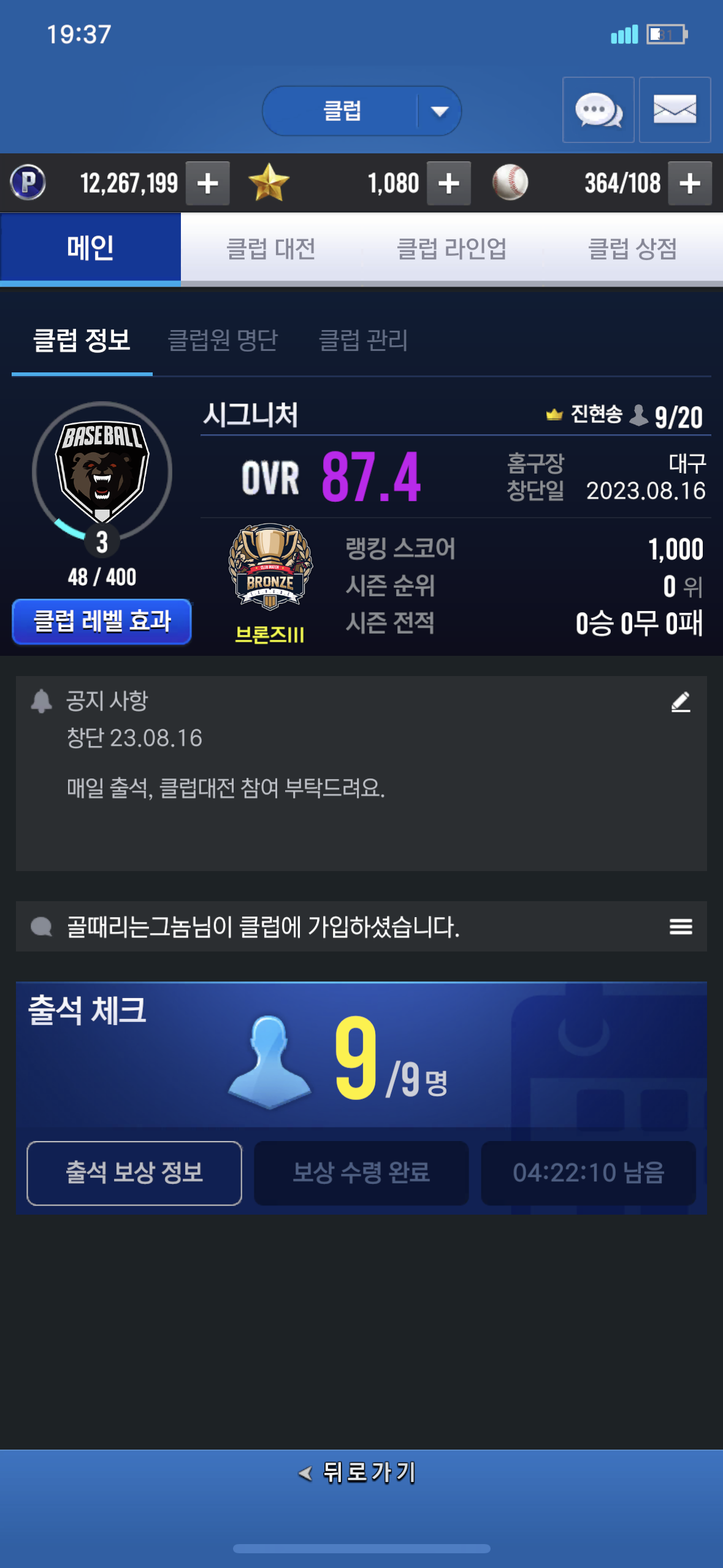
Task: Expand the club activity log menu
Action: (x=681, y=926)
